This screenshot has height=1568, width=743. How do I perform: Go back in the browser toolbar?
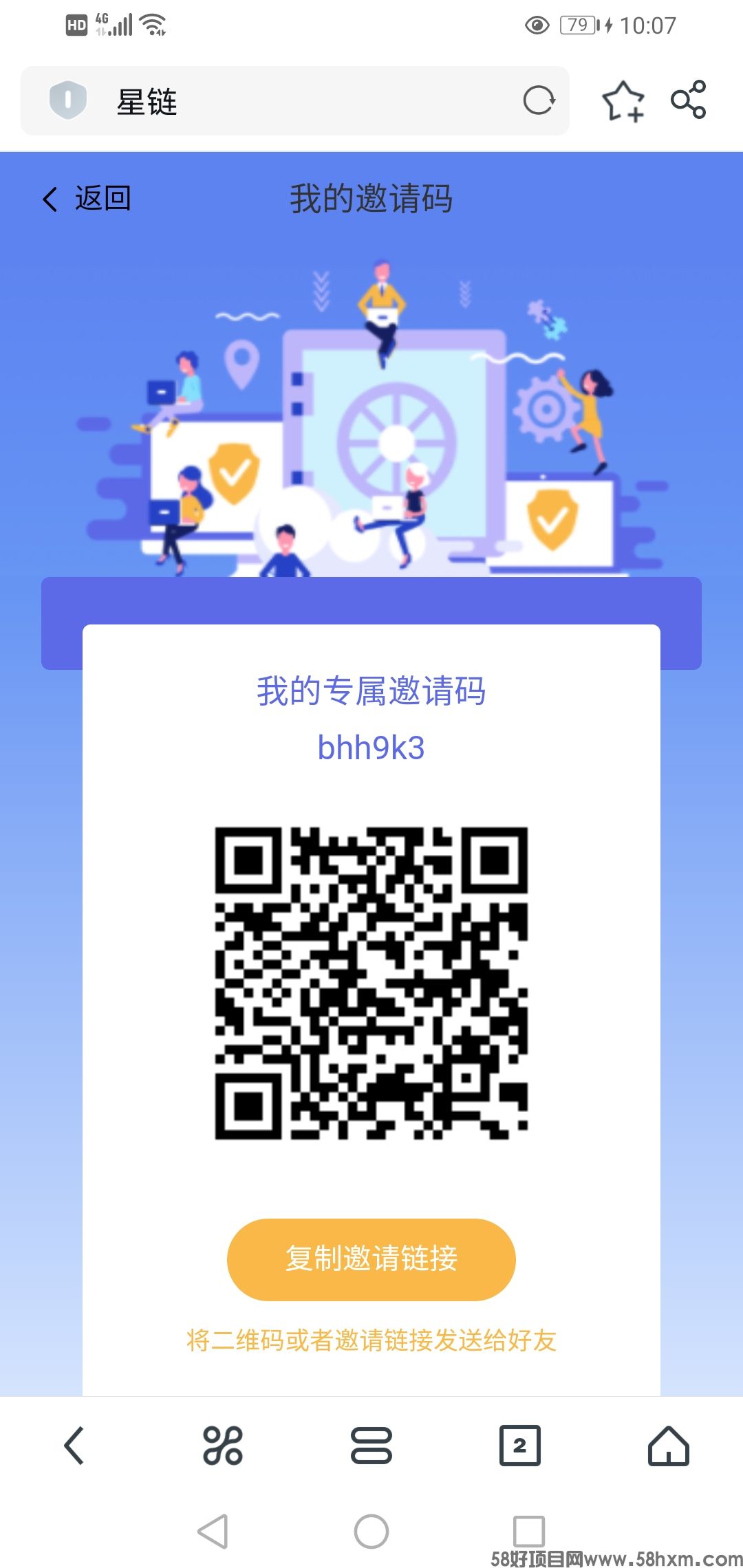[x=74, y=1445]
